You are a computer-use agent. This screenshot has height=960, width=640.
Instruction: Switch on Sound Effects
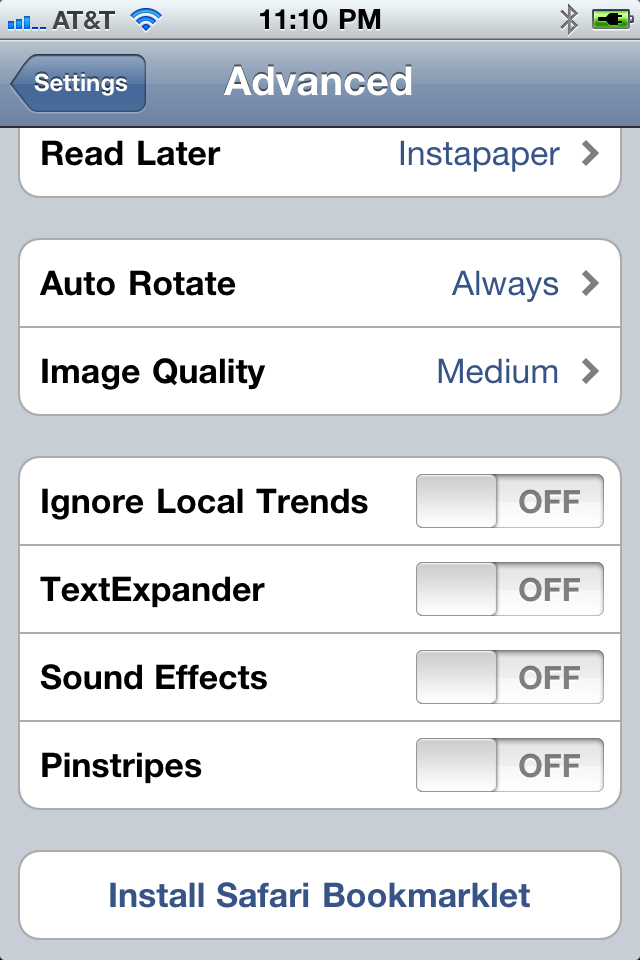509,678
